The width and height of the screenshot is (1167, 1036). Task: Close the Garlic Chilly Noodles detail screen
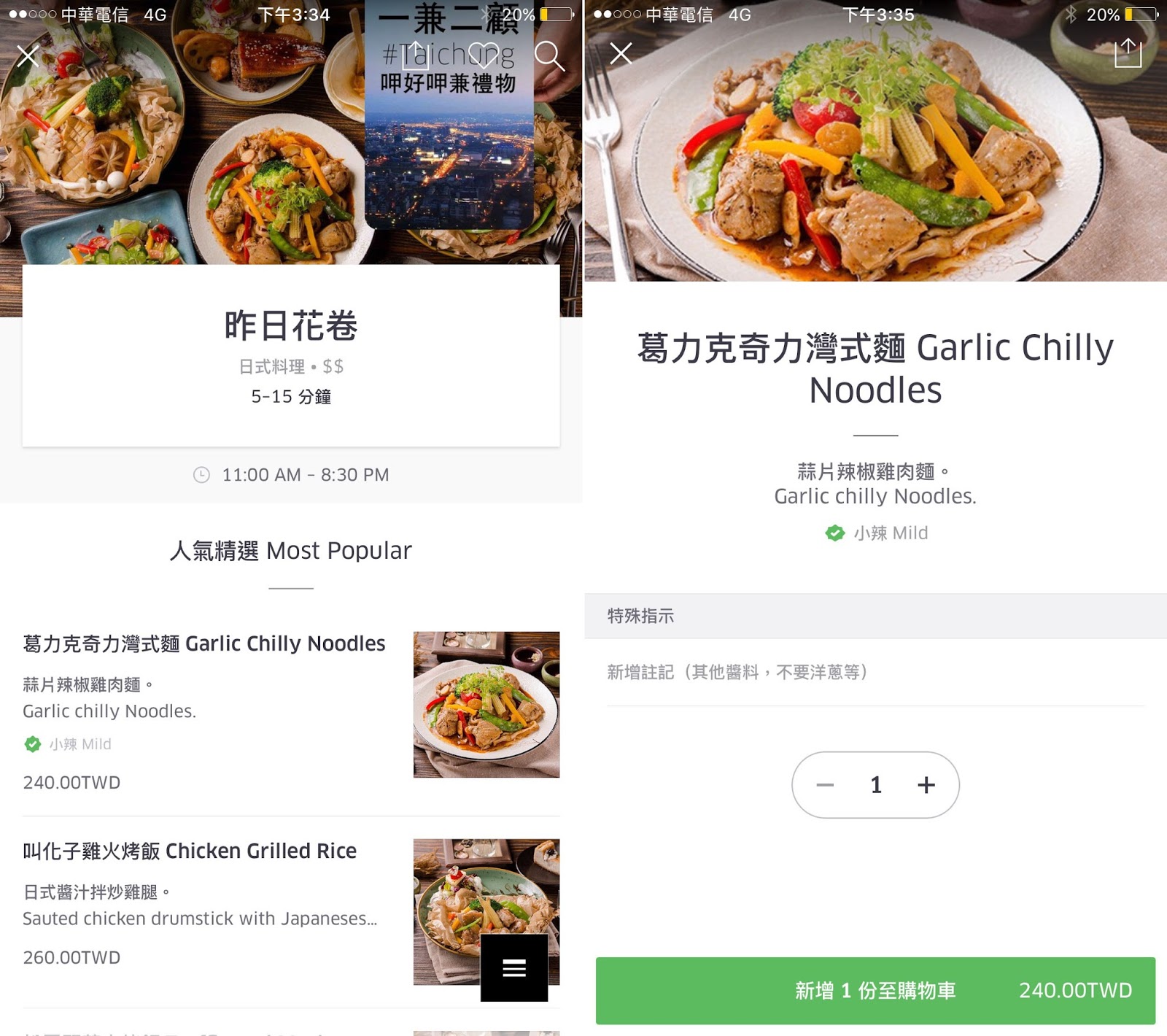click(621, 53)
